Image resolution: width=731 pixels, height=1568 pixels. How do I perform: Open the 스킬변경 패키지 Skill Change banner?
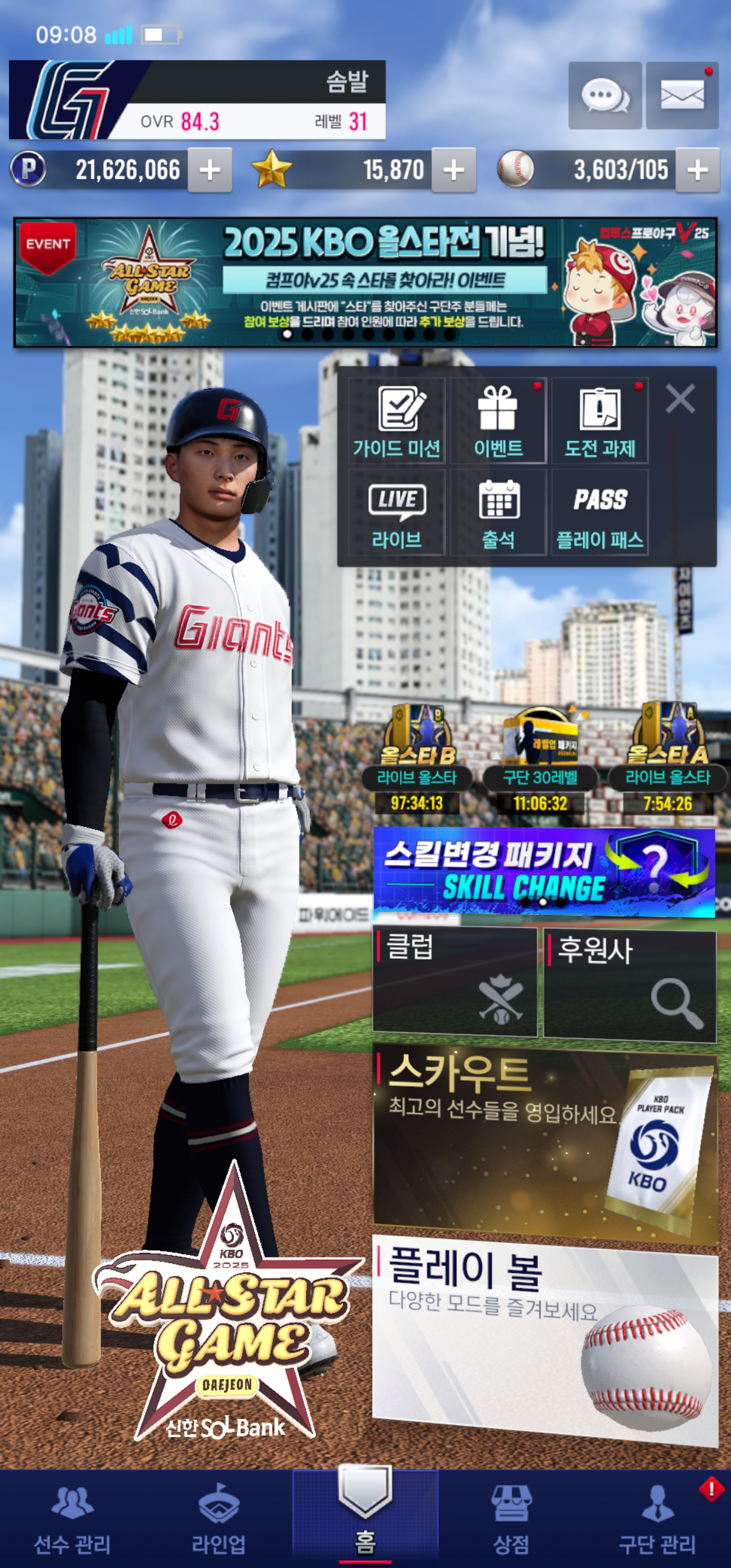[x=544, y=872]
